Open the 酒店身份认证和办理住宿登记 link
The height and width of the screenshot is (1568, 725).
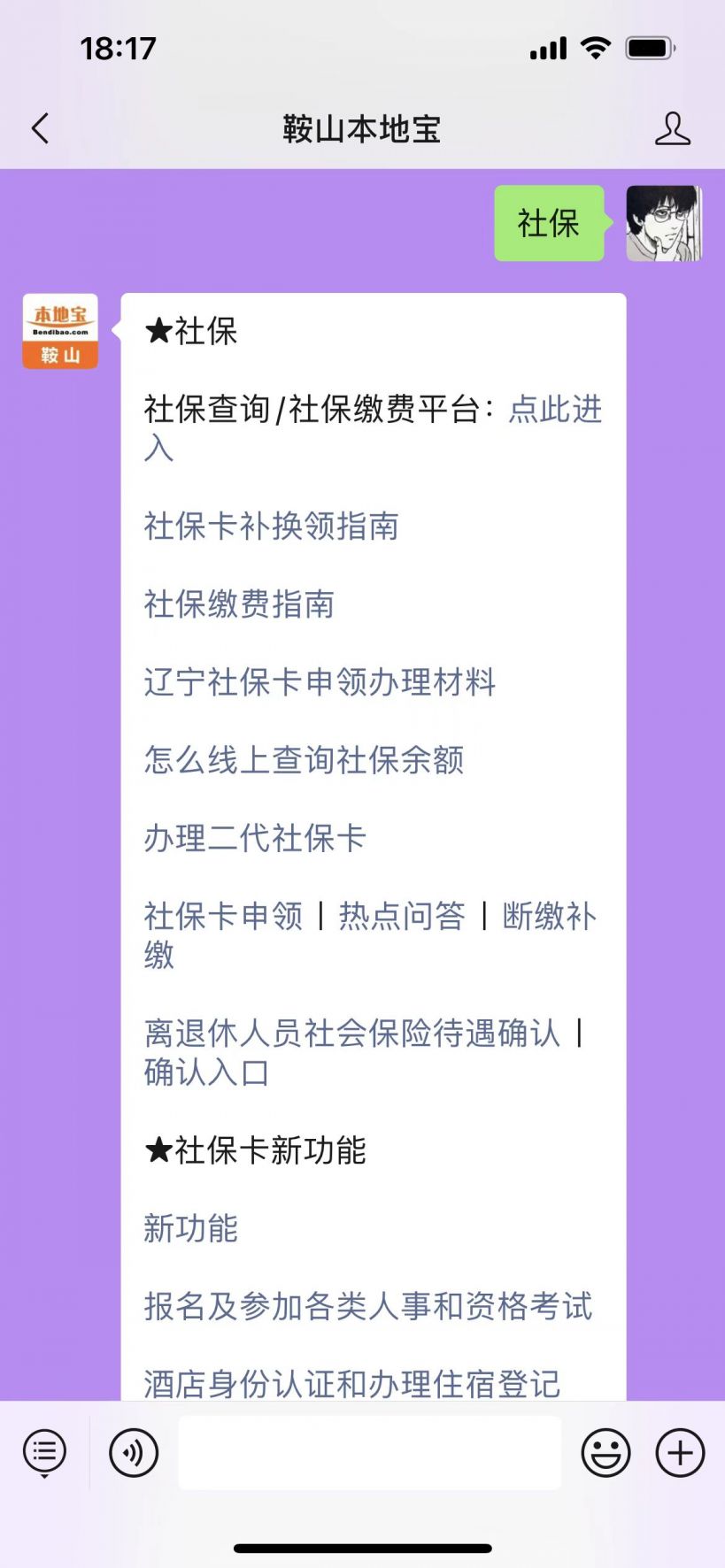coord(351,1384)
